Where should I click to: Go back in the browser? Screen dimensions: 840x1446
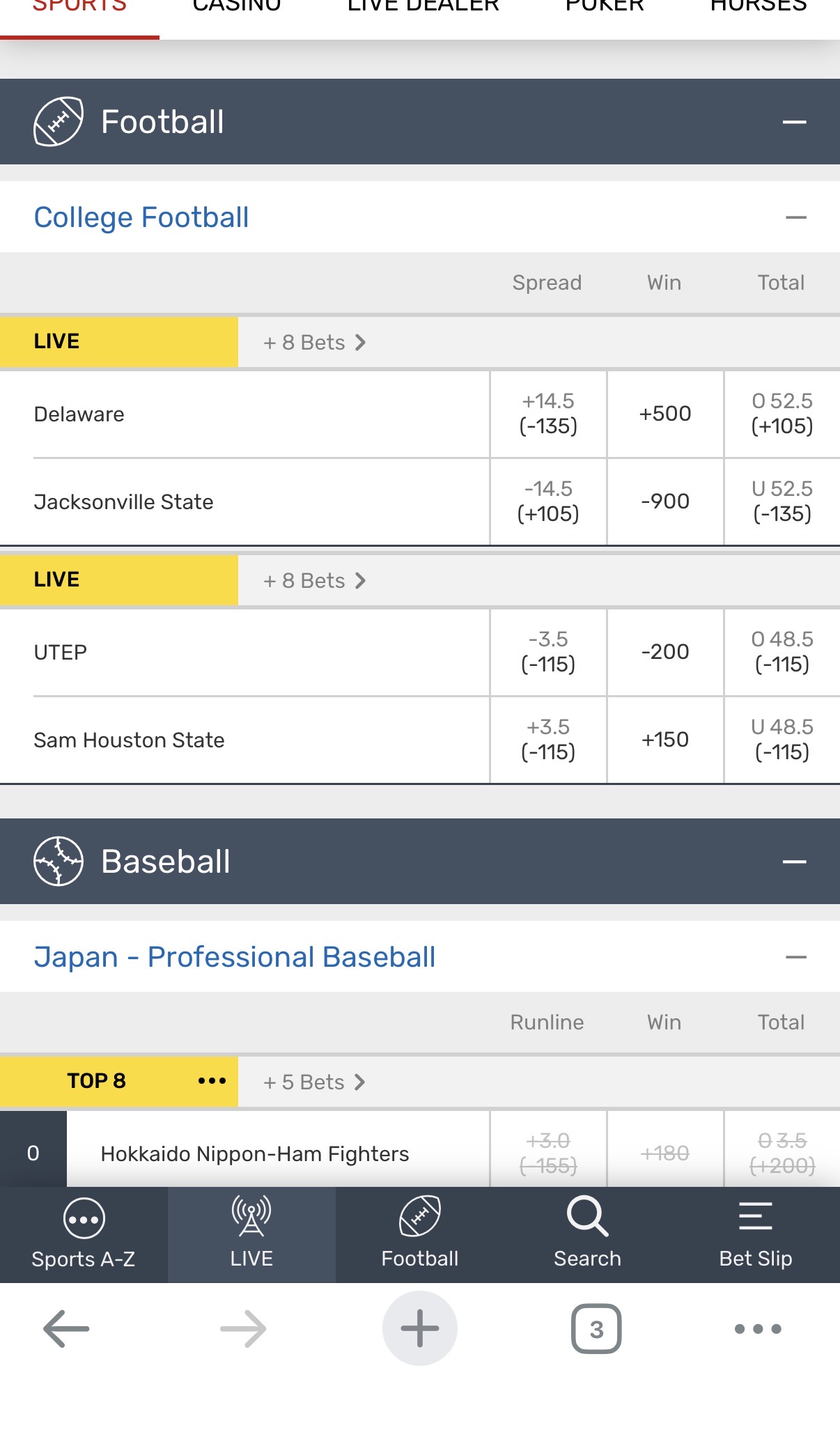point(66,1329)
